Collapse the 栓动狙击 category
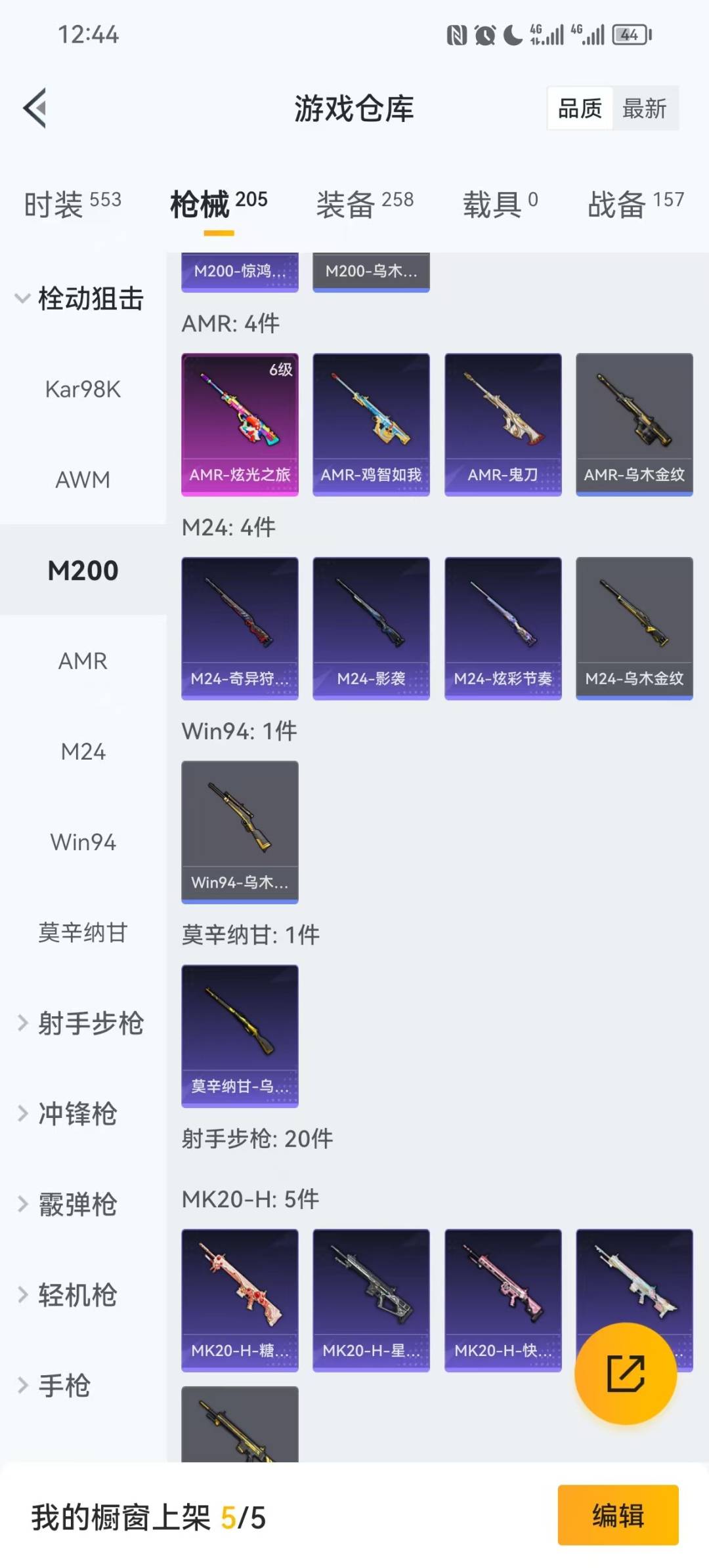The image size is (709, 1568). click(91, 299)
